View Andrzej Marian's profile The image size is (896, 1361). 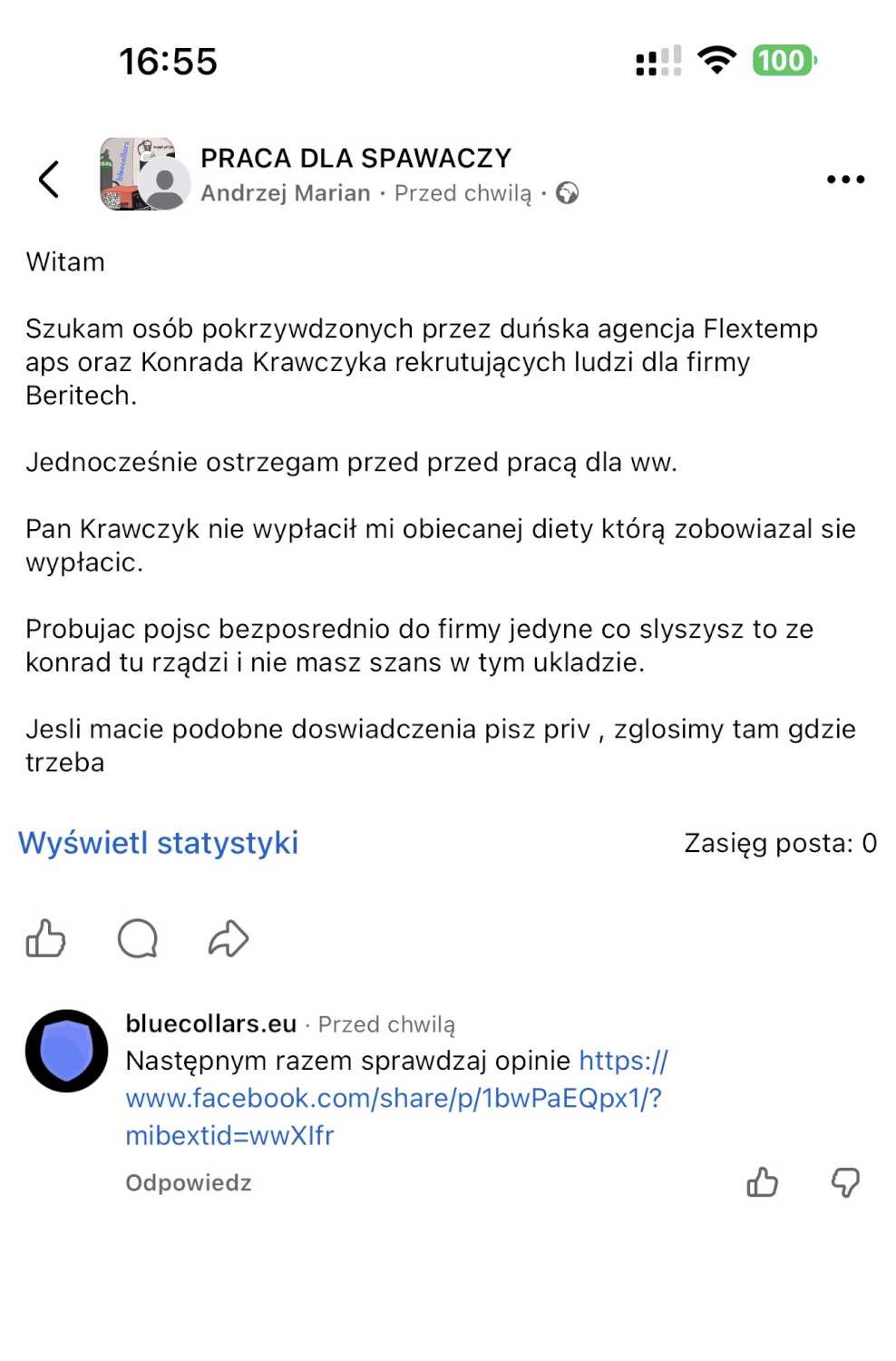pos(286,193)
